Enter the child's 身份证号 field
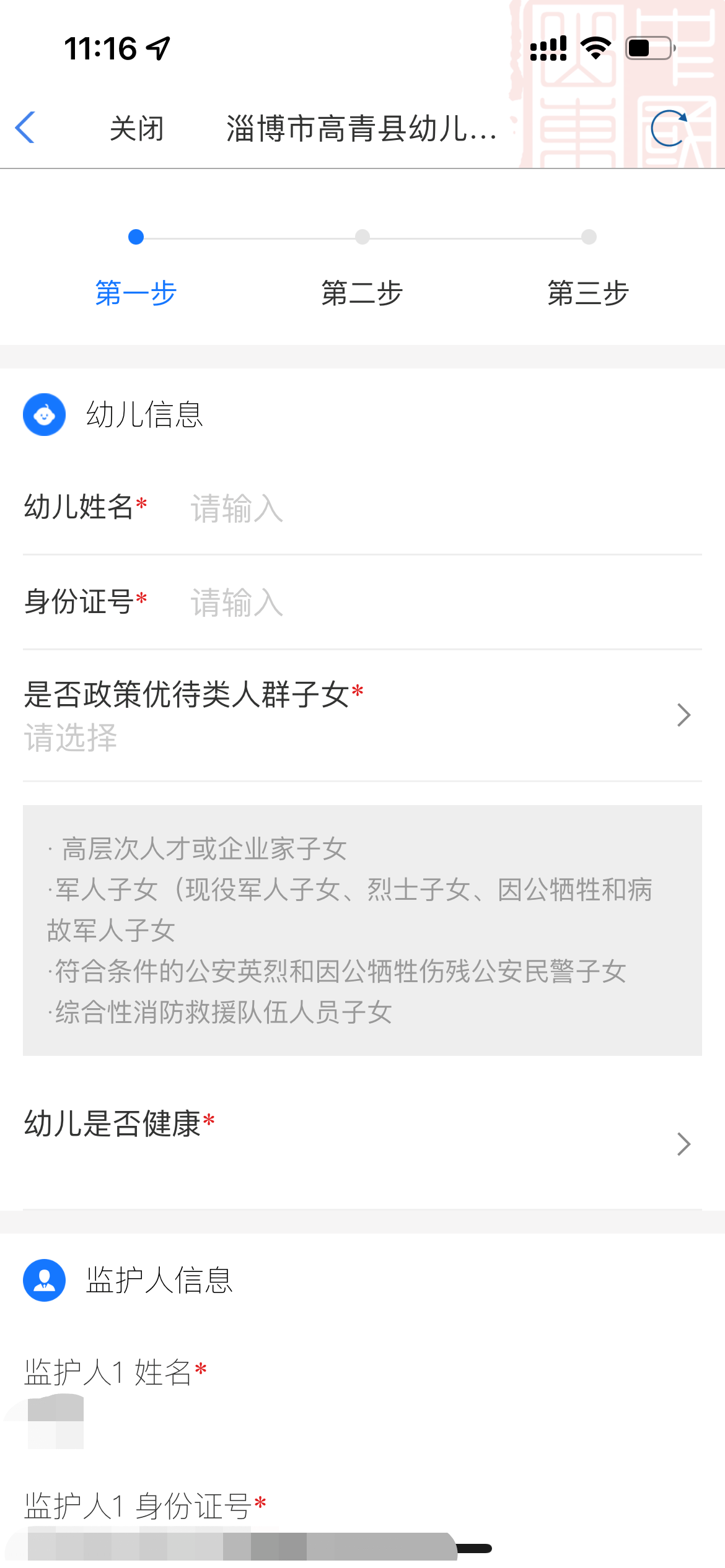Viewport: 725px width, 1568px height. coord(434,603)
